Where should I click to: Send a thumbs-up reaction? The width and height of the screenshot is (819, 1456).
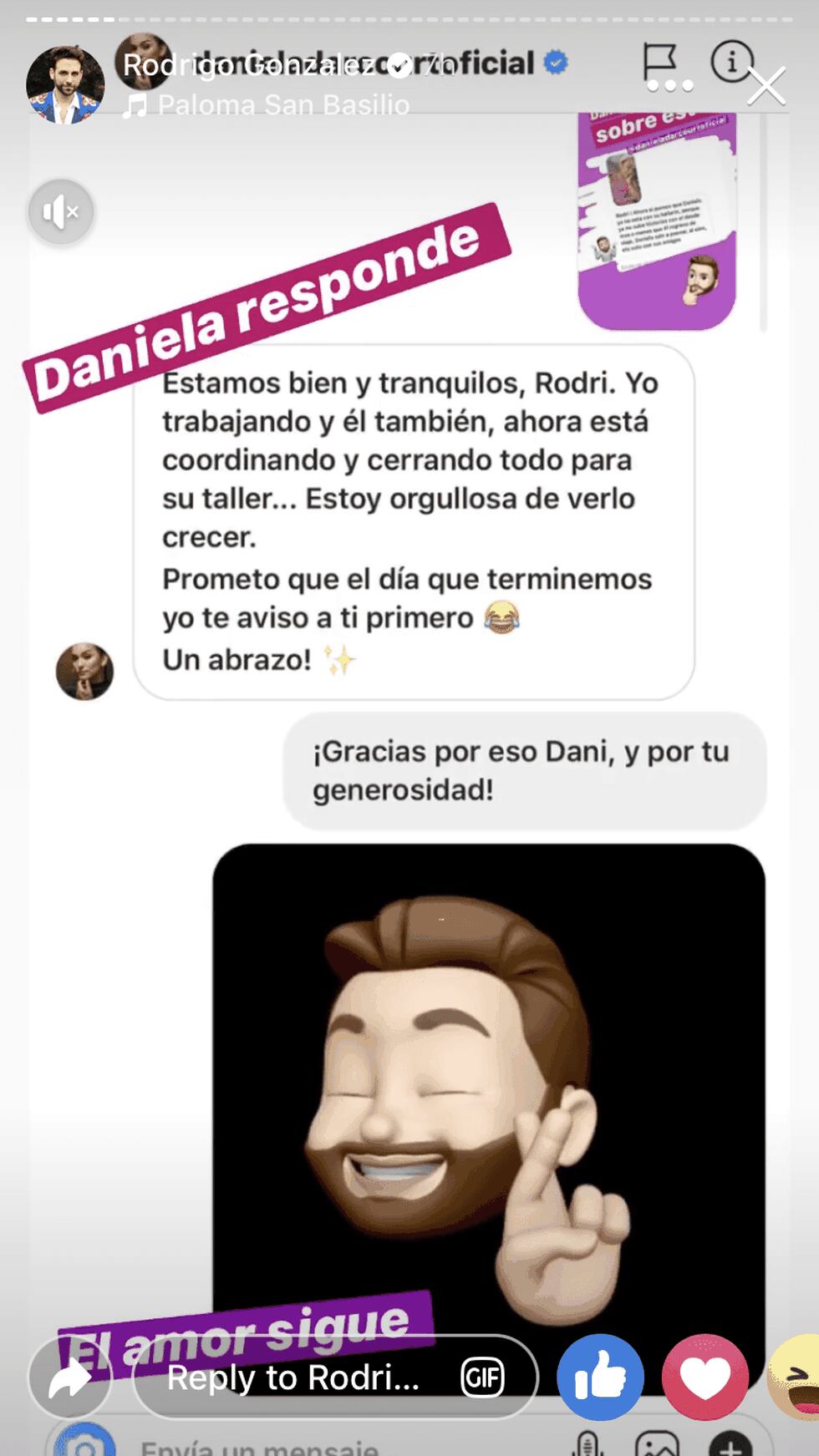(x=600, y=1377)
